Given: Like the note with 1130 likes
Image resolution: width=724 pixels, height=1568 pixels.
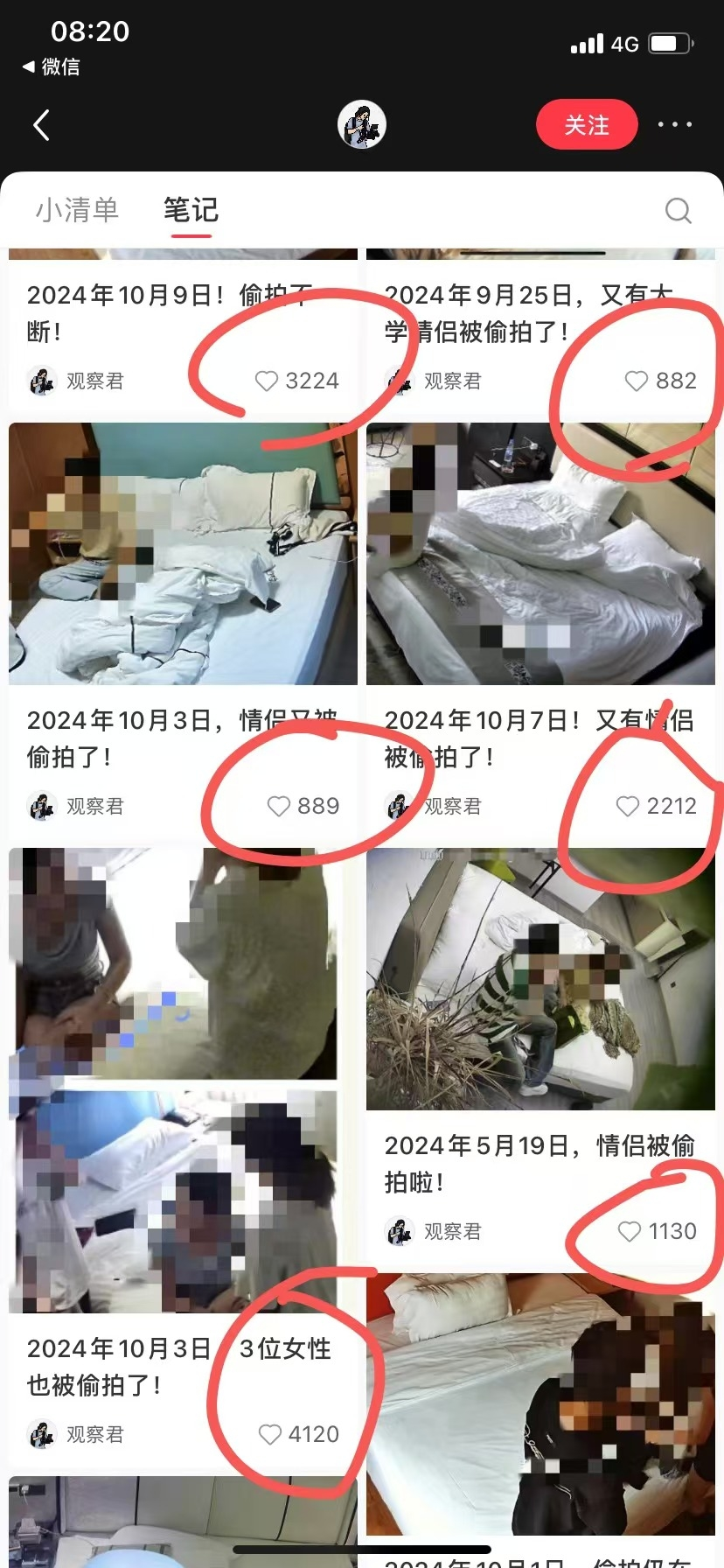Looking at the screenshot, I should click(630, 1231).
